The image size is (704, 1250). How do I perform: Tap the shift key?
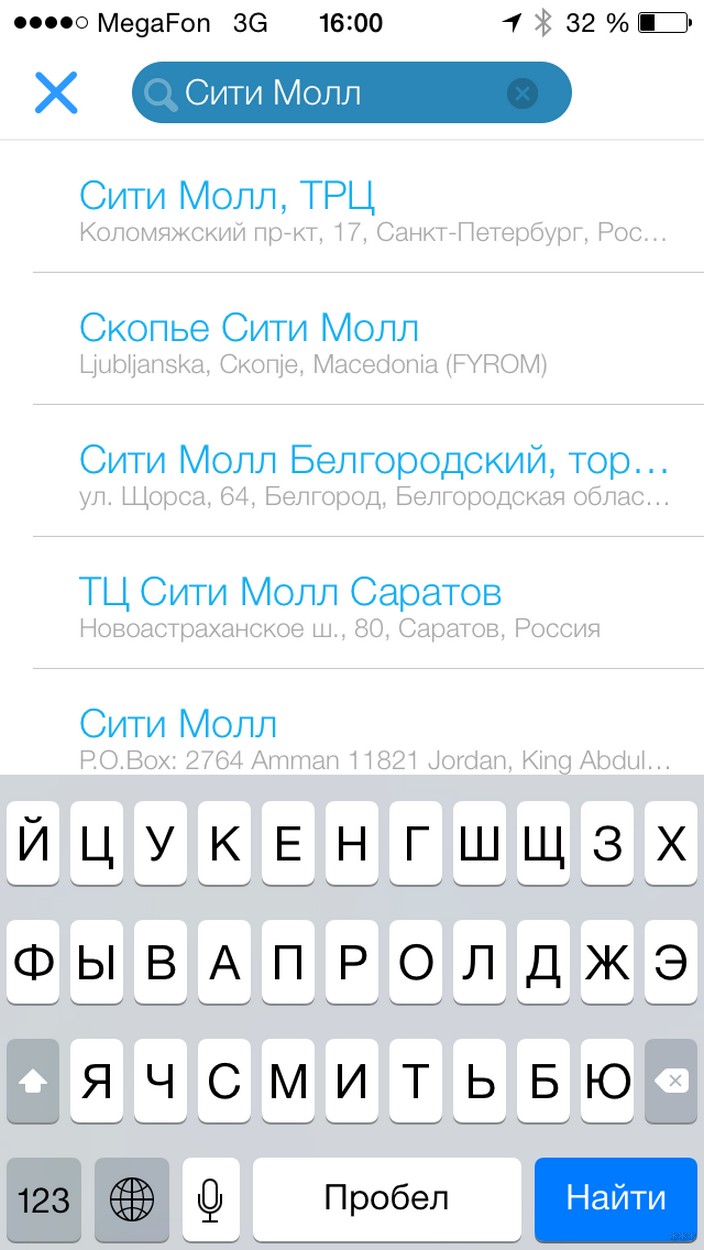click(34, 1081)
